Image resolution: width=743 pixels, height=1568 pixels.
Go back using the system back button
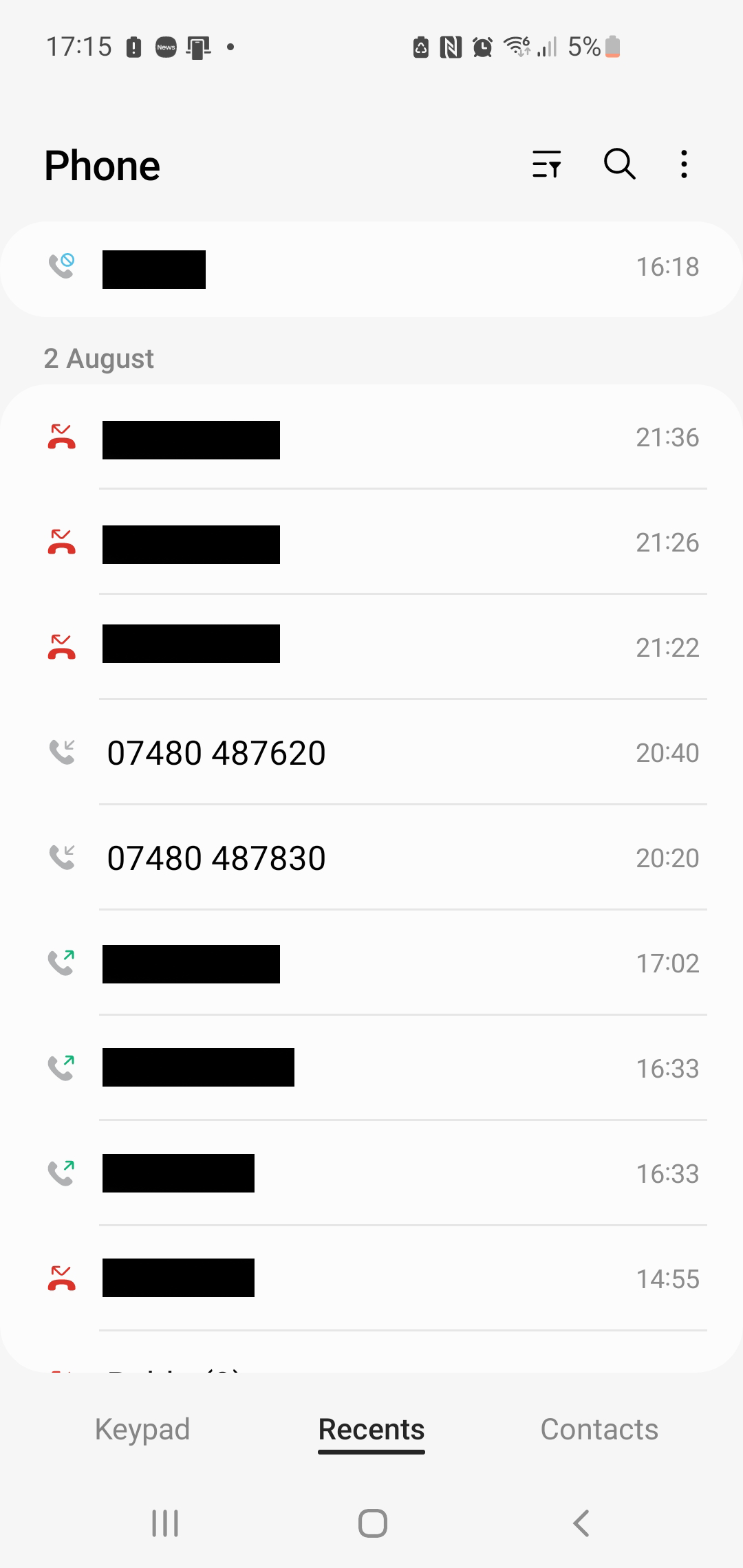tap(581, 1523)
